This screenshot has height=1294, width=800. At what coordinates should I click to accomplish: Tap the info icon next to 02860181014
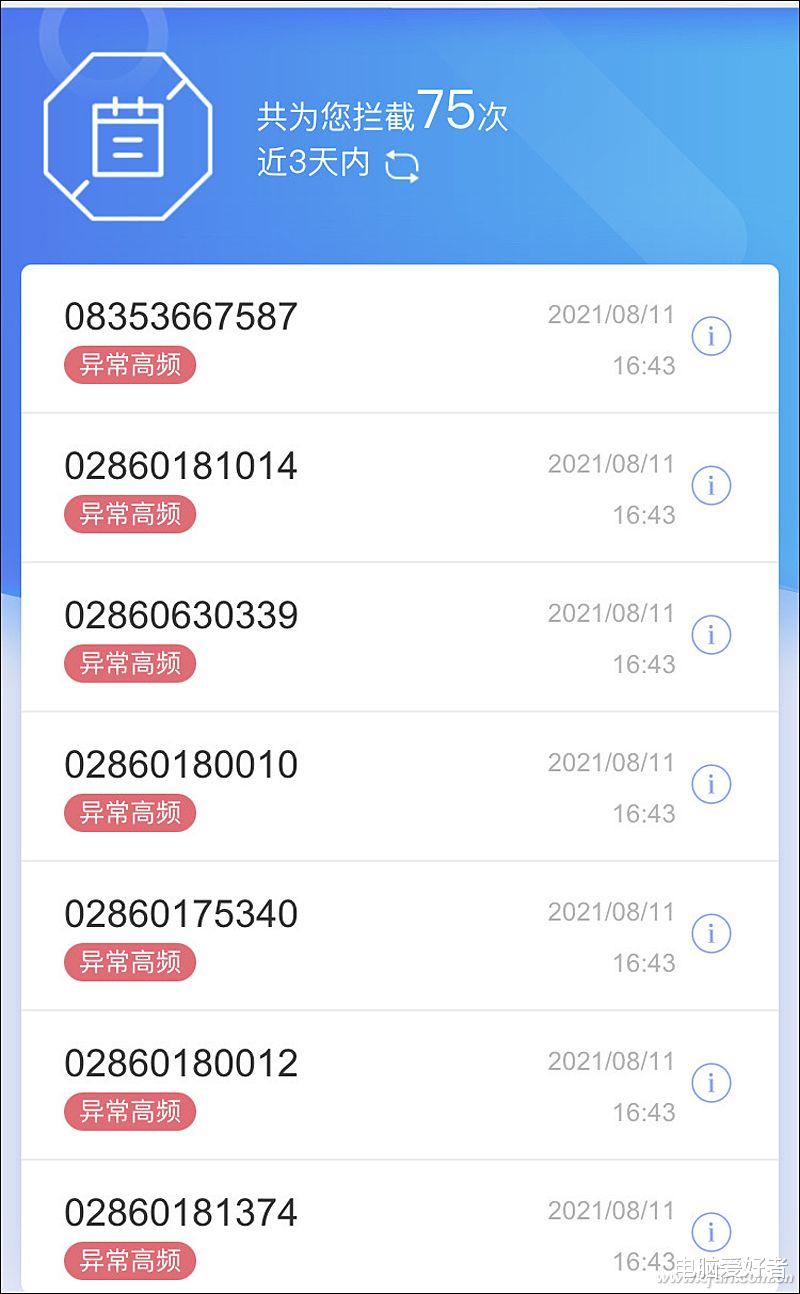[711, 486]
